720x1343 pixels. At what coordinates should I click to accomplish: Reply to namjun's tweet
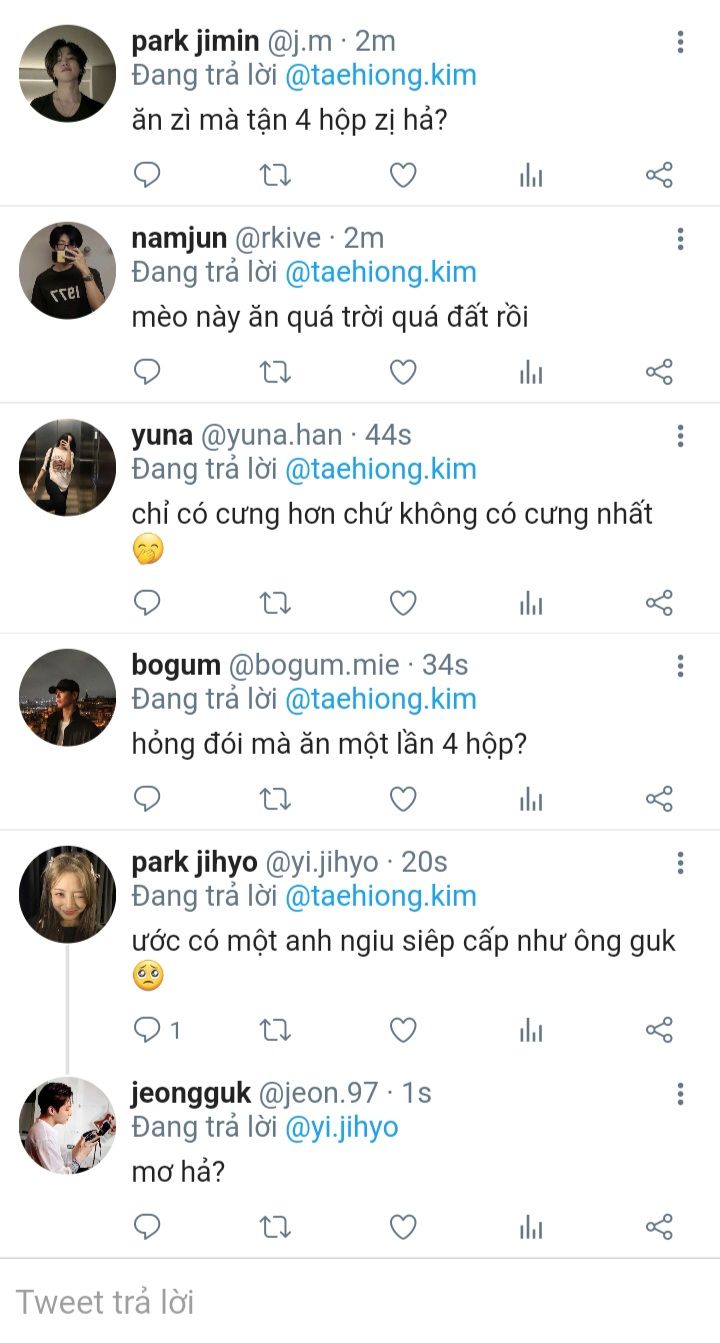click(147, 373)
